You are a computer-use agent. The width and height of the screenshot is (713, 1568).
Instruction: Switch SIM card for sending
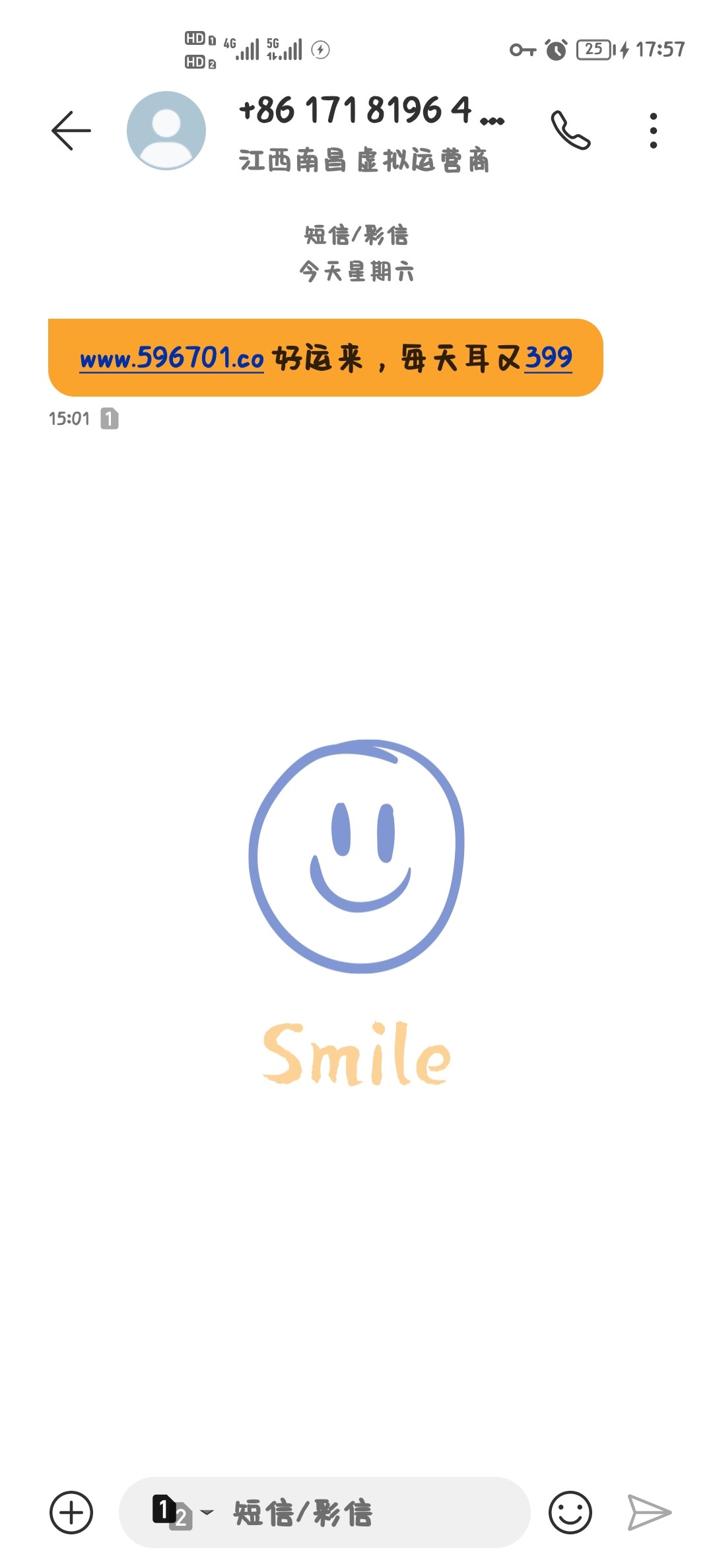(182, 1511)
